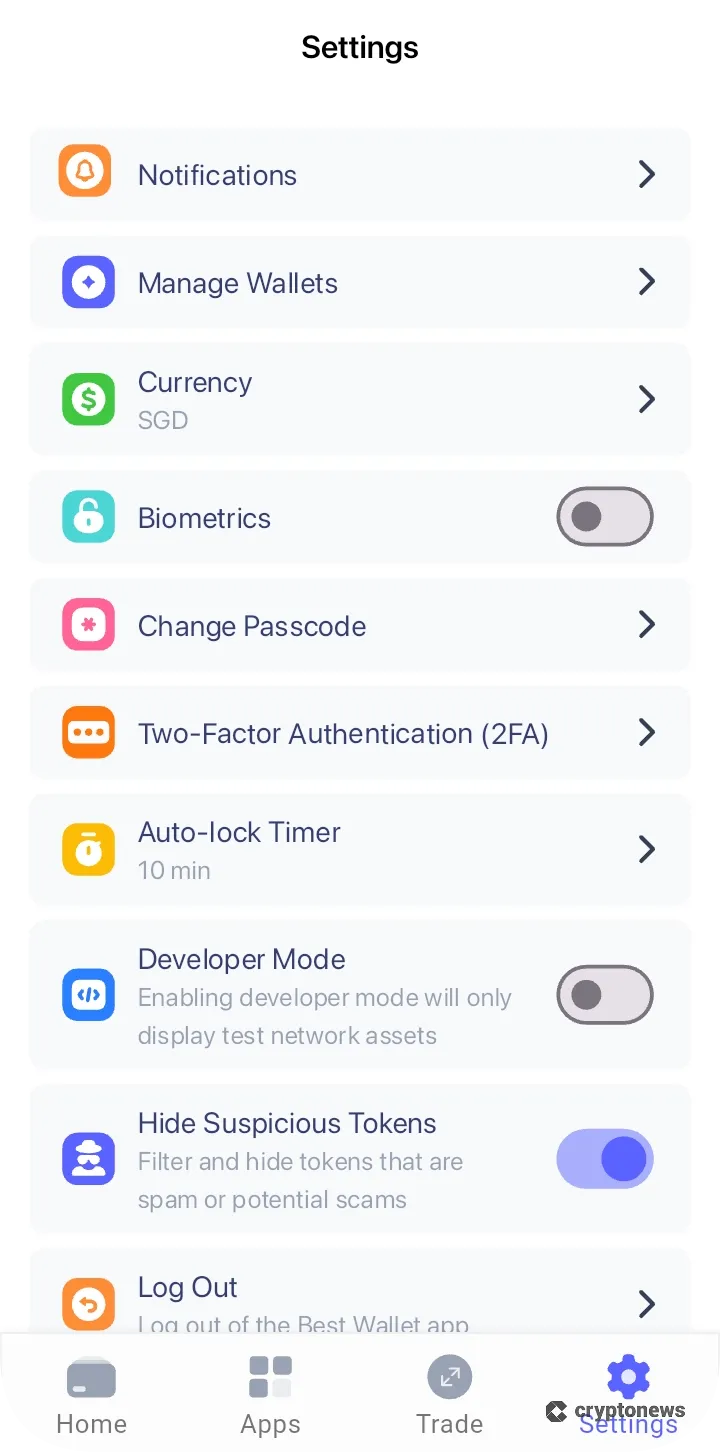Click the Biometrics padlock icon
720x1452 pixels.
[x=88, y=516]
